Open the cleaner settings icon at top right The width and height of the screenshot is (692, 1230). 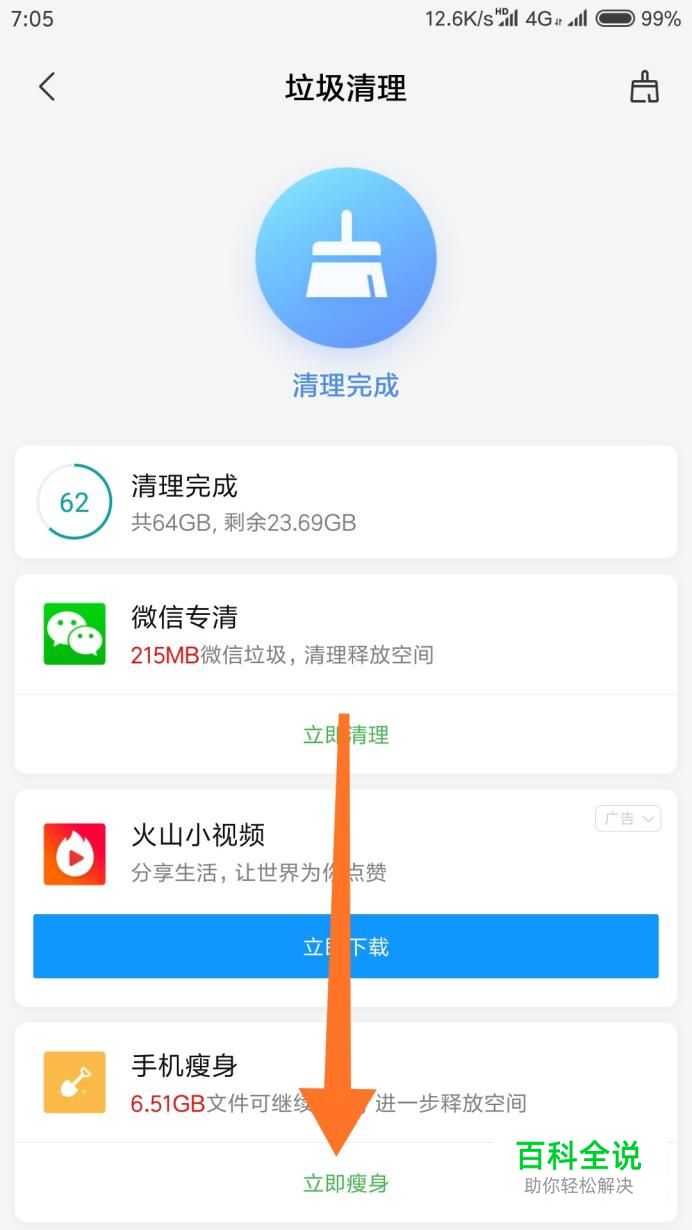[645, 87]
